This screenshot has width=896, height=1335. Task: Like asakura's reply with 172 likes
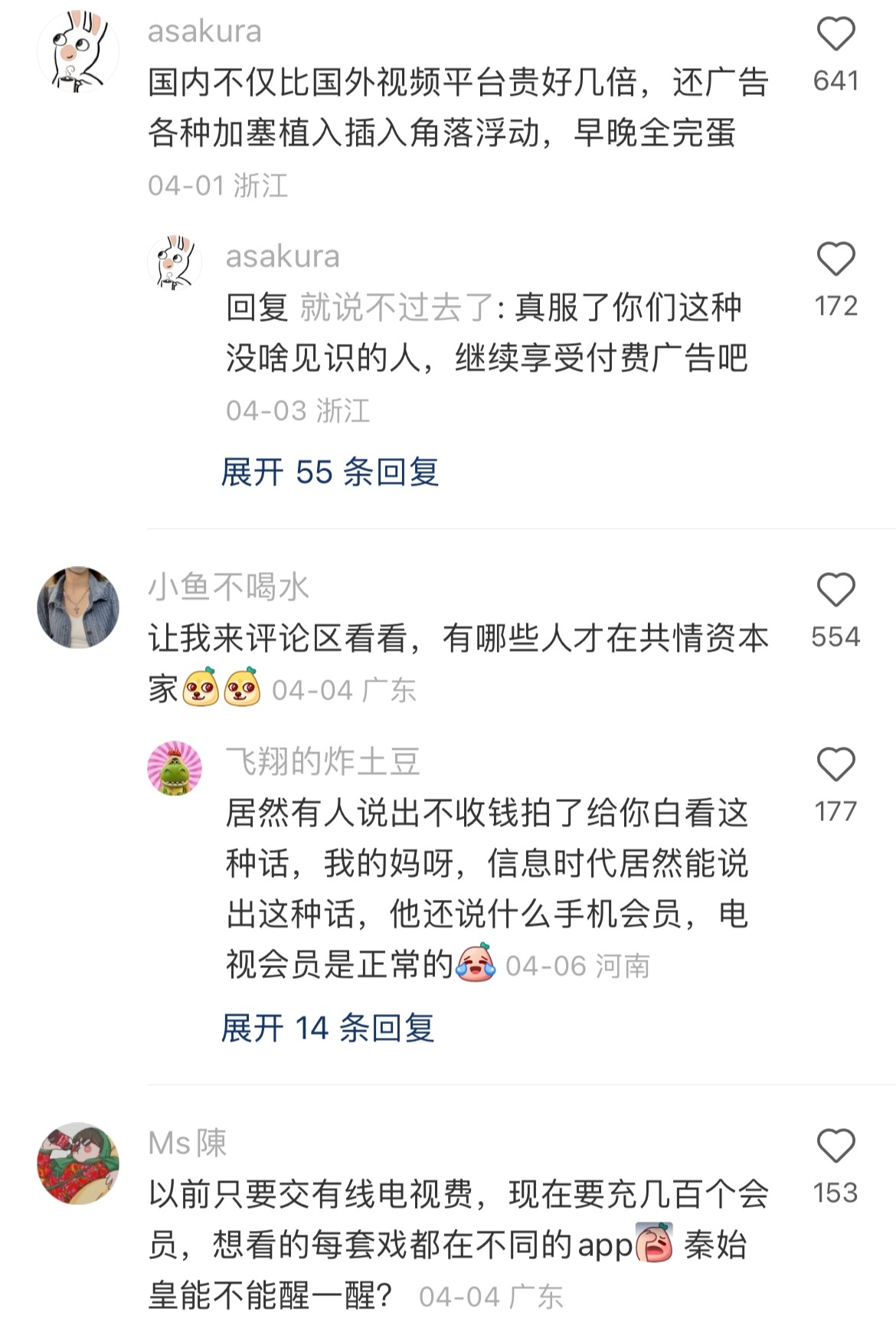click(836, 259)
